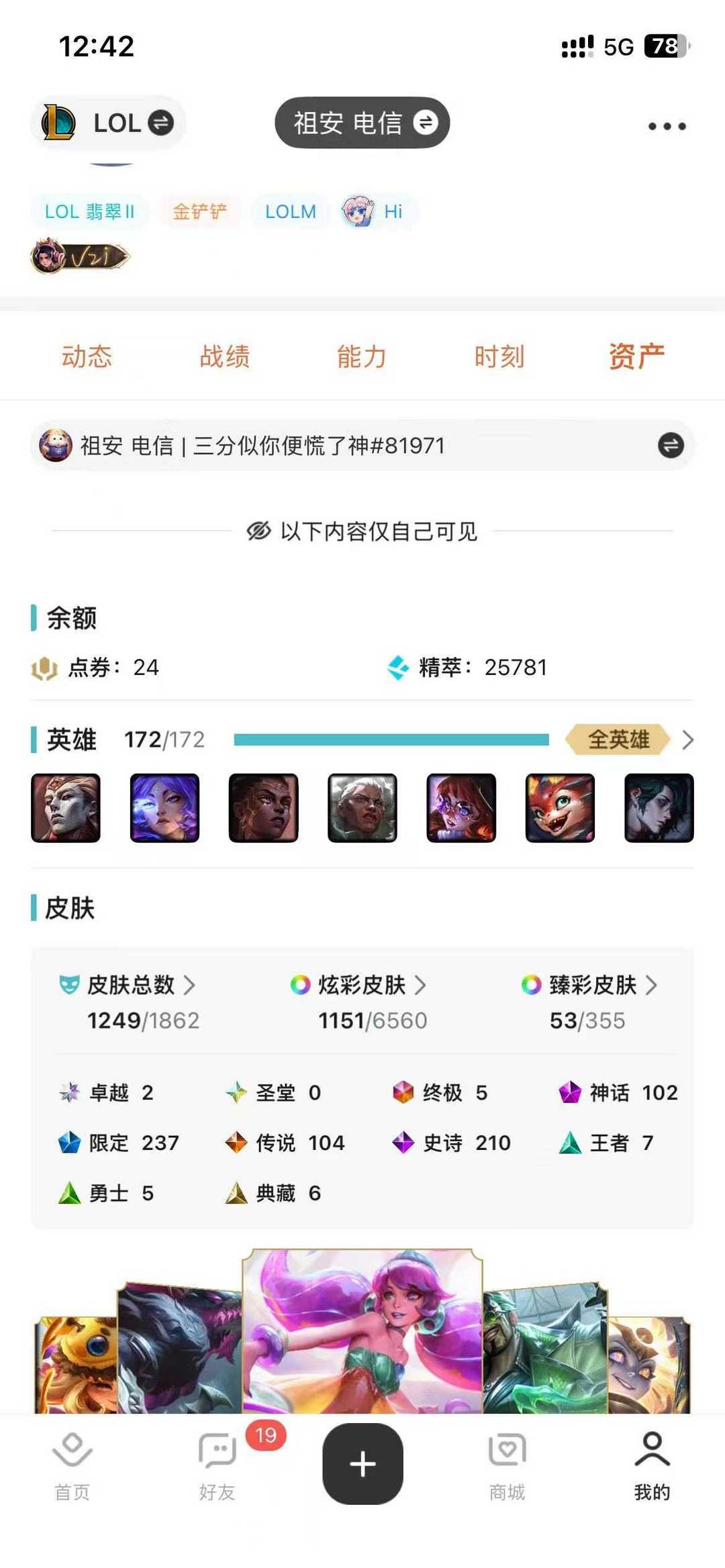Click the 点券 gold coin icon
The image size is (725, 1568).
coord(42,667)
